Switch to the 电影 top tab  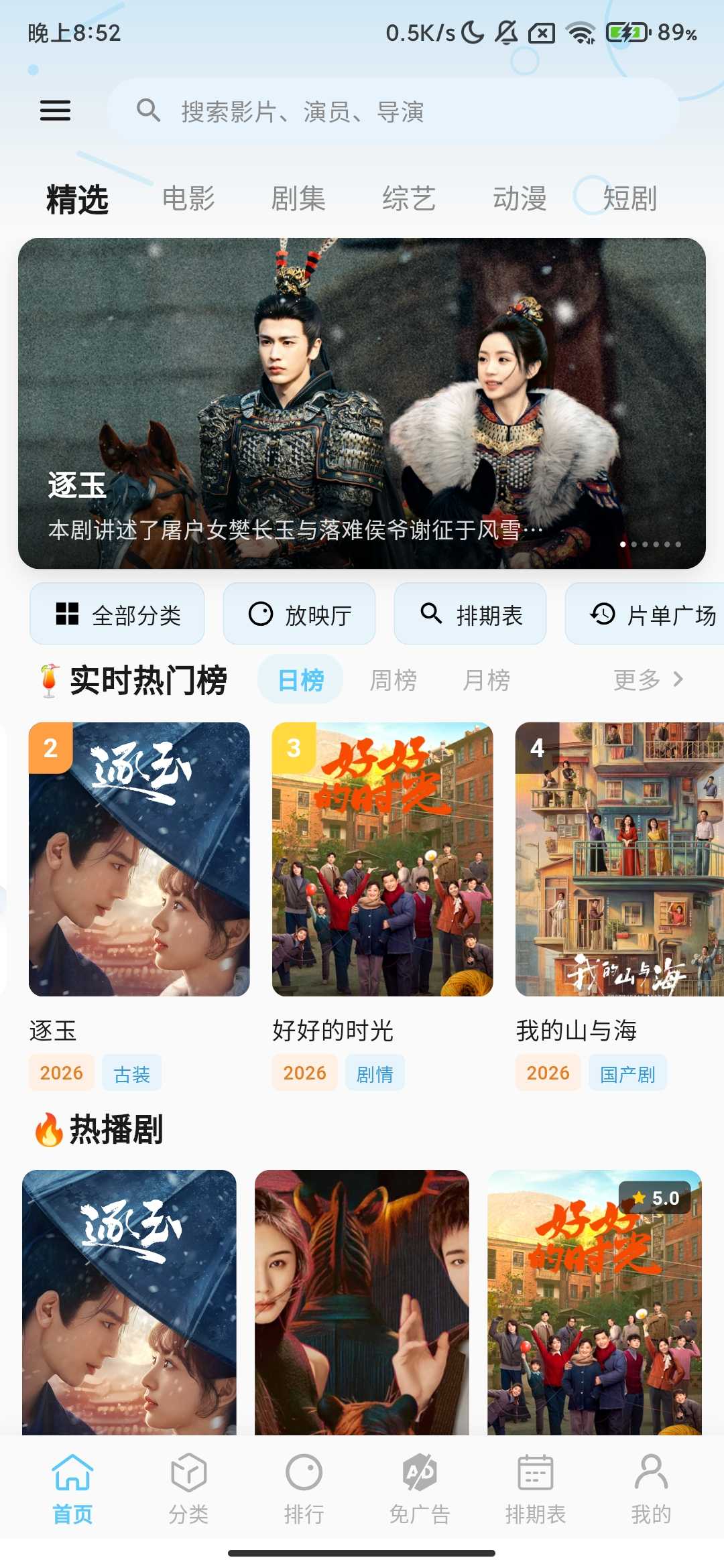pos(188,199)
